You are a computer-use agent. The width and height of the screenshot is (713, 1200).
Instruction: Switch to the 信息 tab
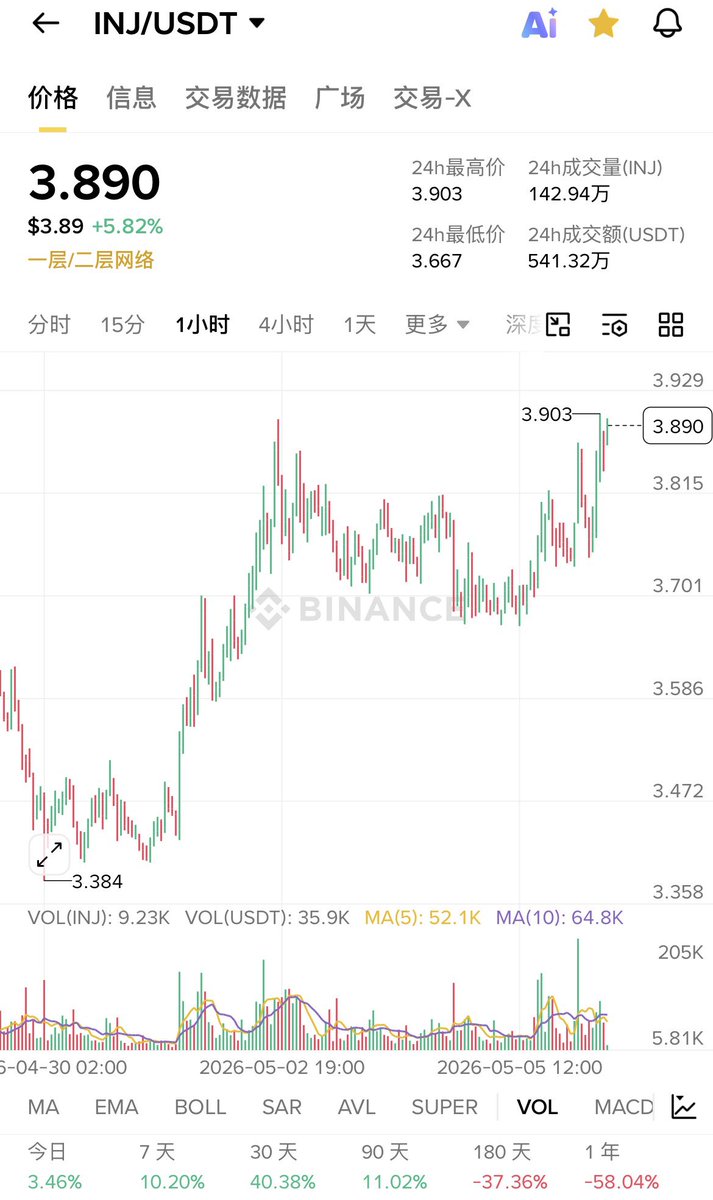click(x=132, y=98)
